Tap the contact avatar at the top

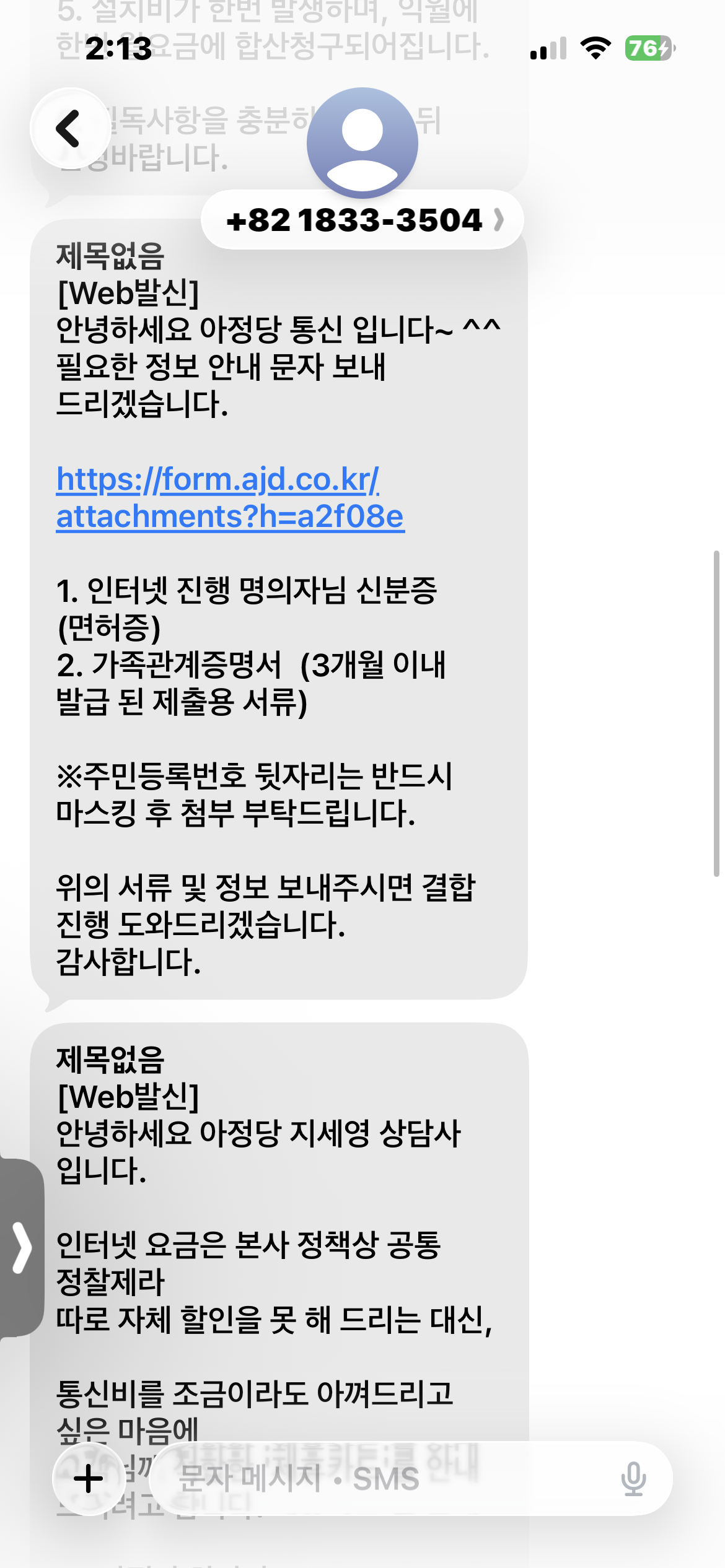[362, 142]
